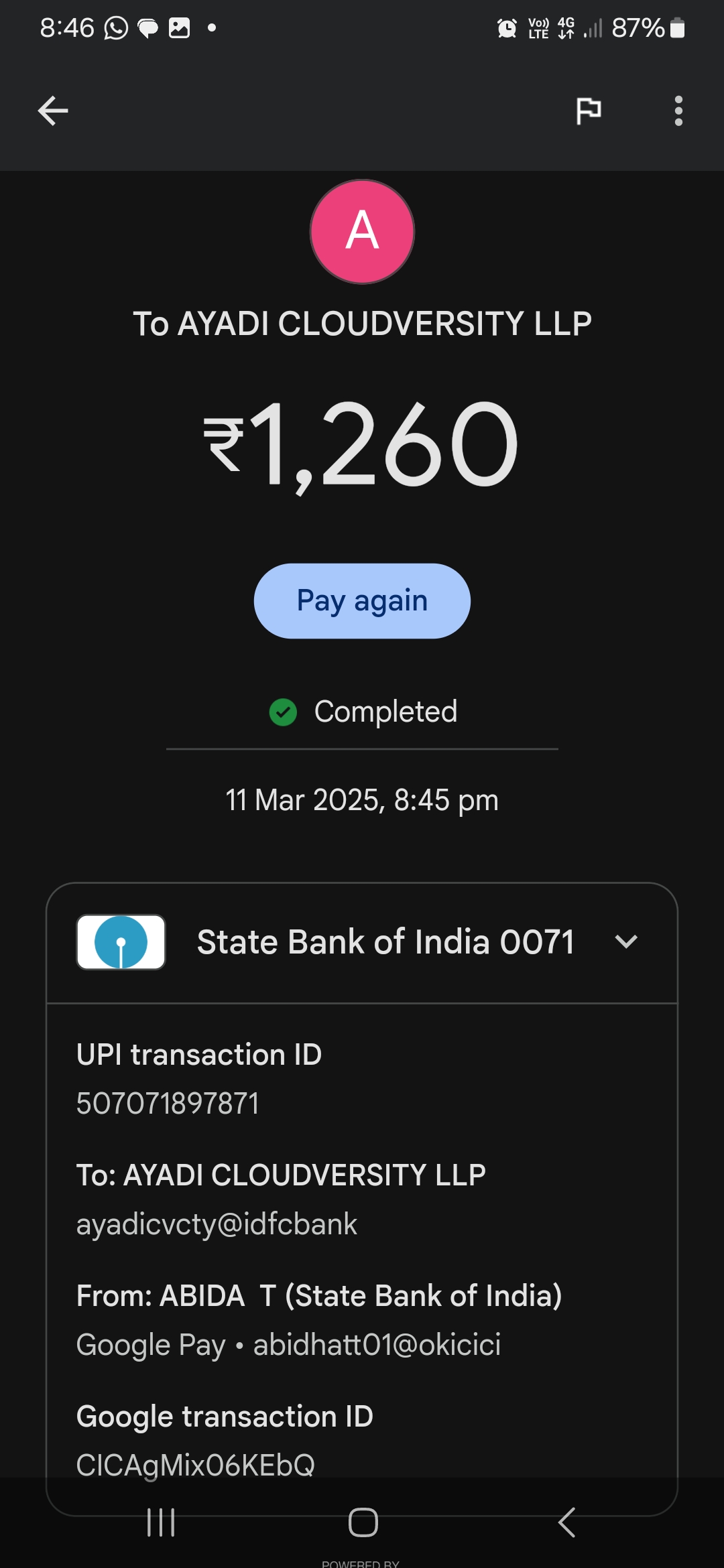Tap the Pay again button
The width and height of the screenshot is (724, 1568).
[362, 601]
